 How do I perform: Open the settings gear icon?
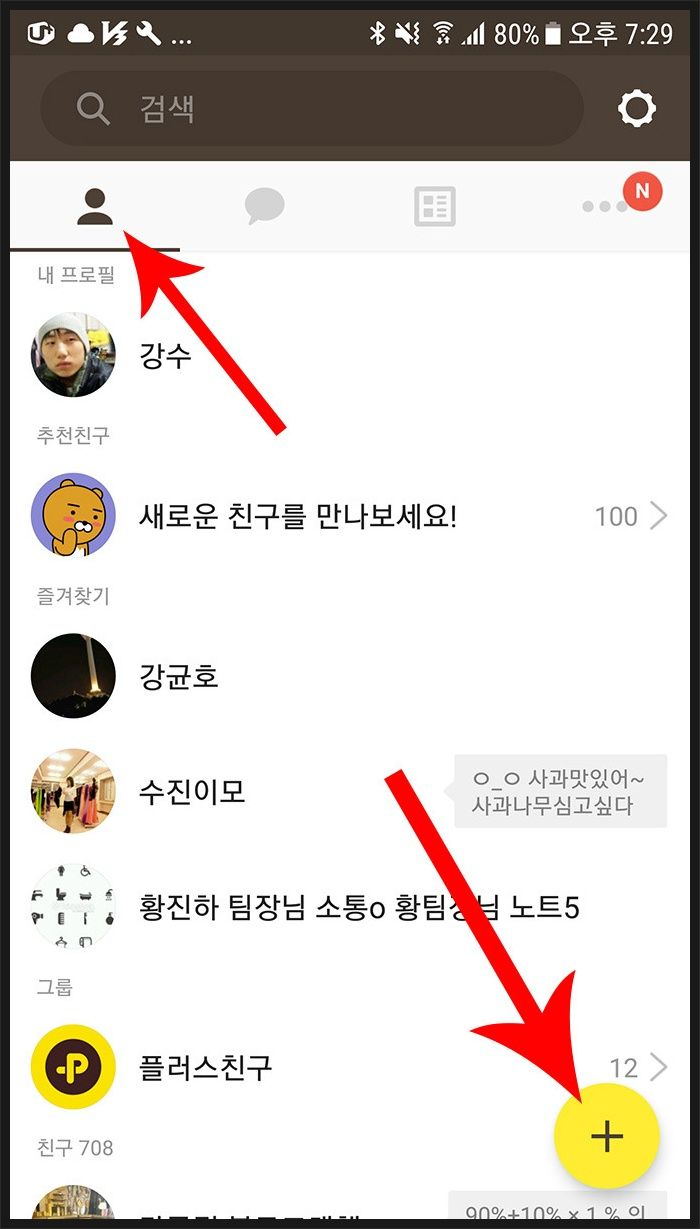click(637, 108)
